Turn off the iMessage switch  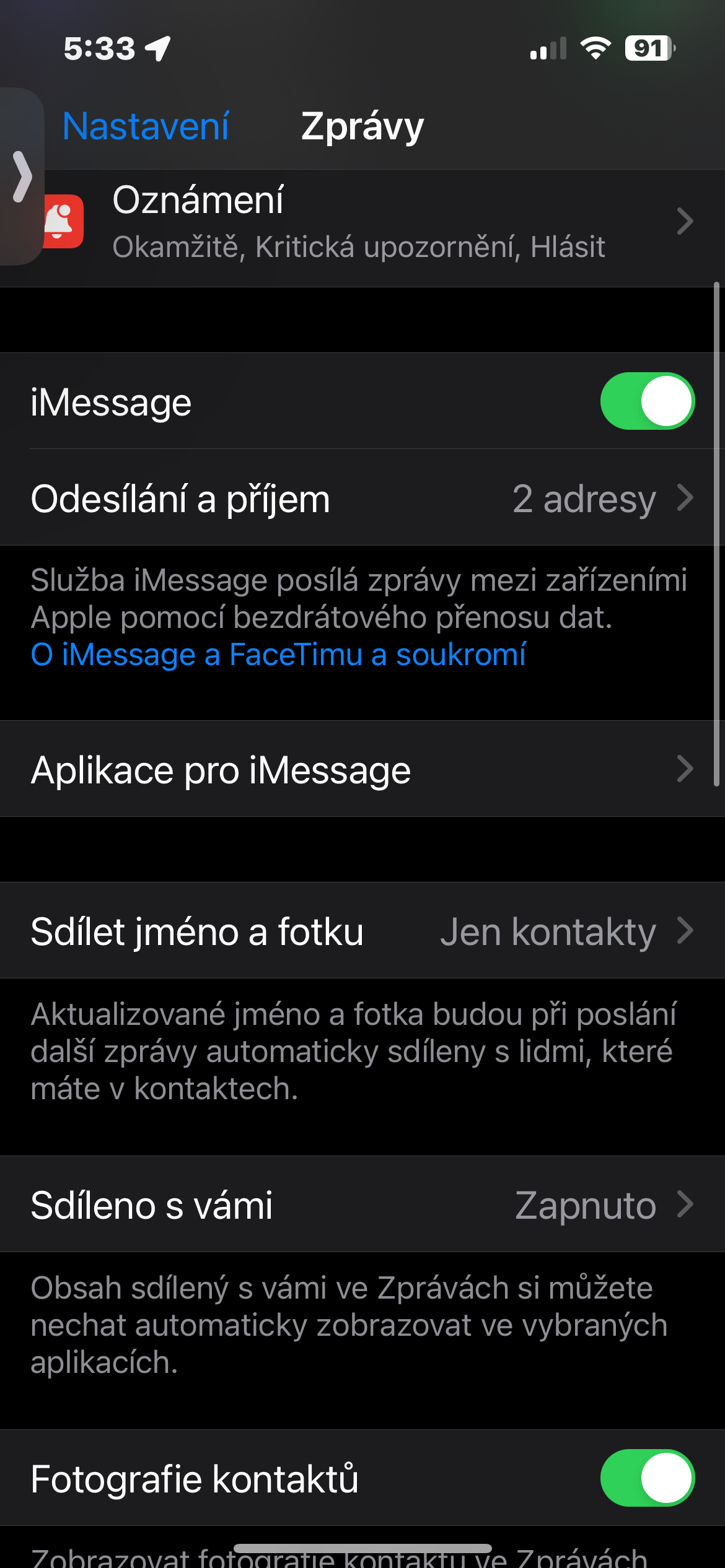tap(647, 401)
